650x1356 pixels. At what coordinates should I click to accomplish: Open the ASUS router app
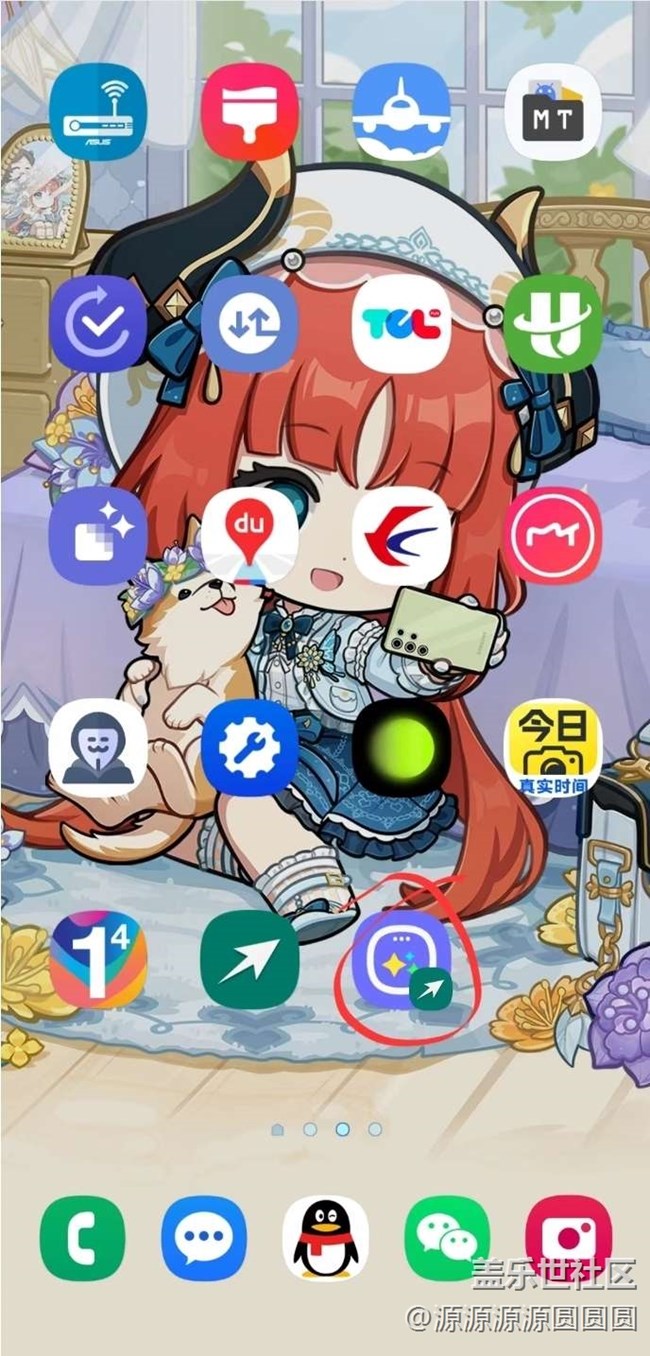pos(98,111)
